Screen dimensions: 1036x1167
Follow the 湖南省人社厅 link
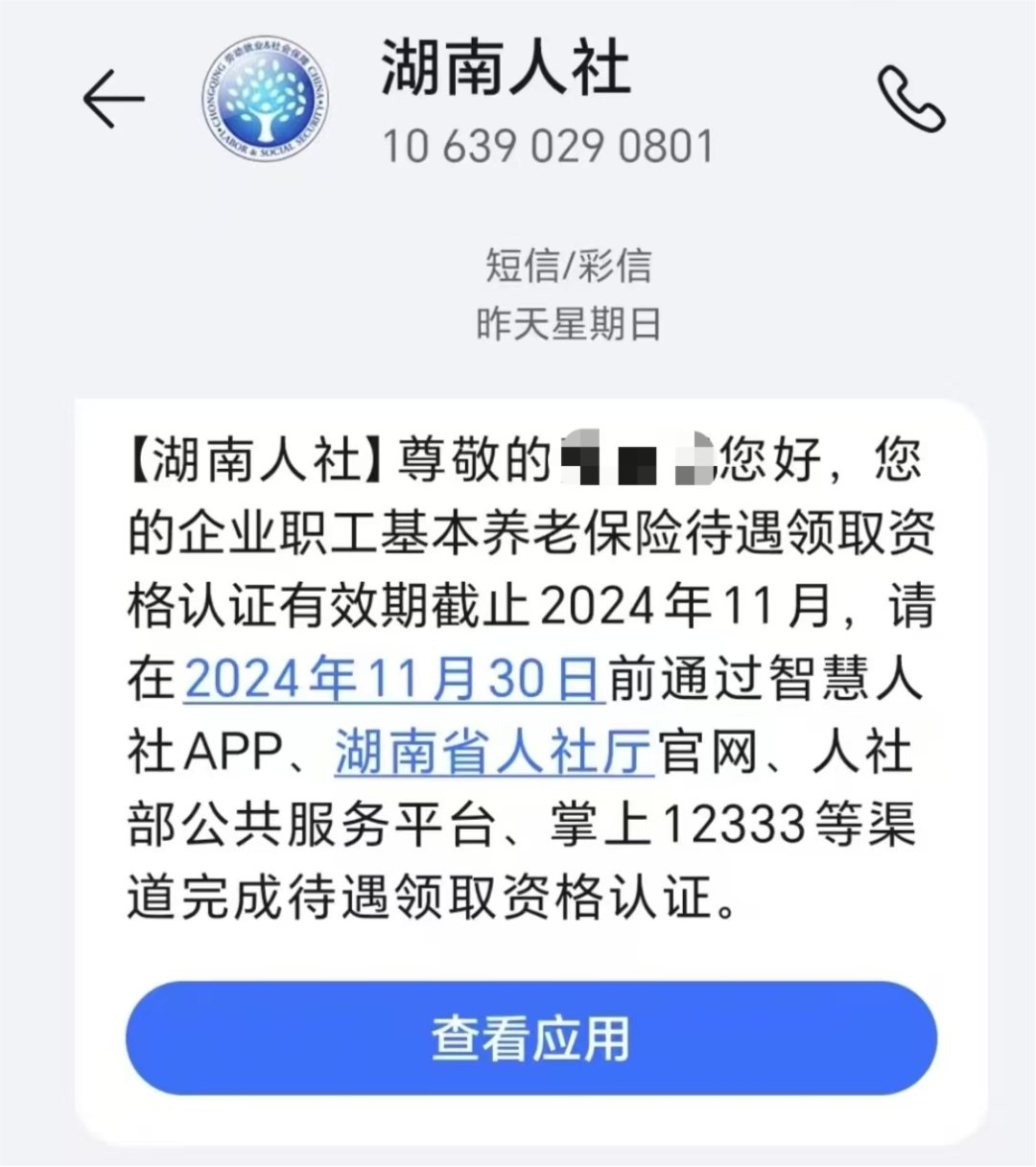(x=493, y=751)
